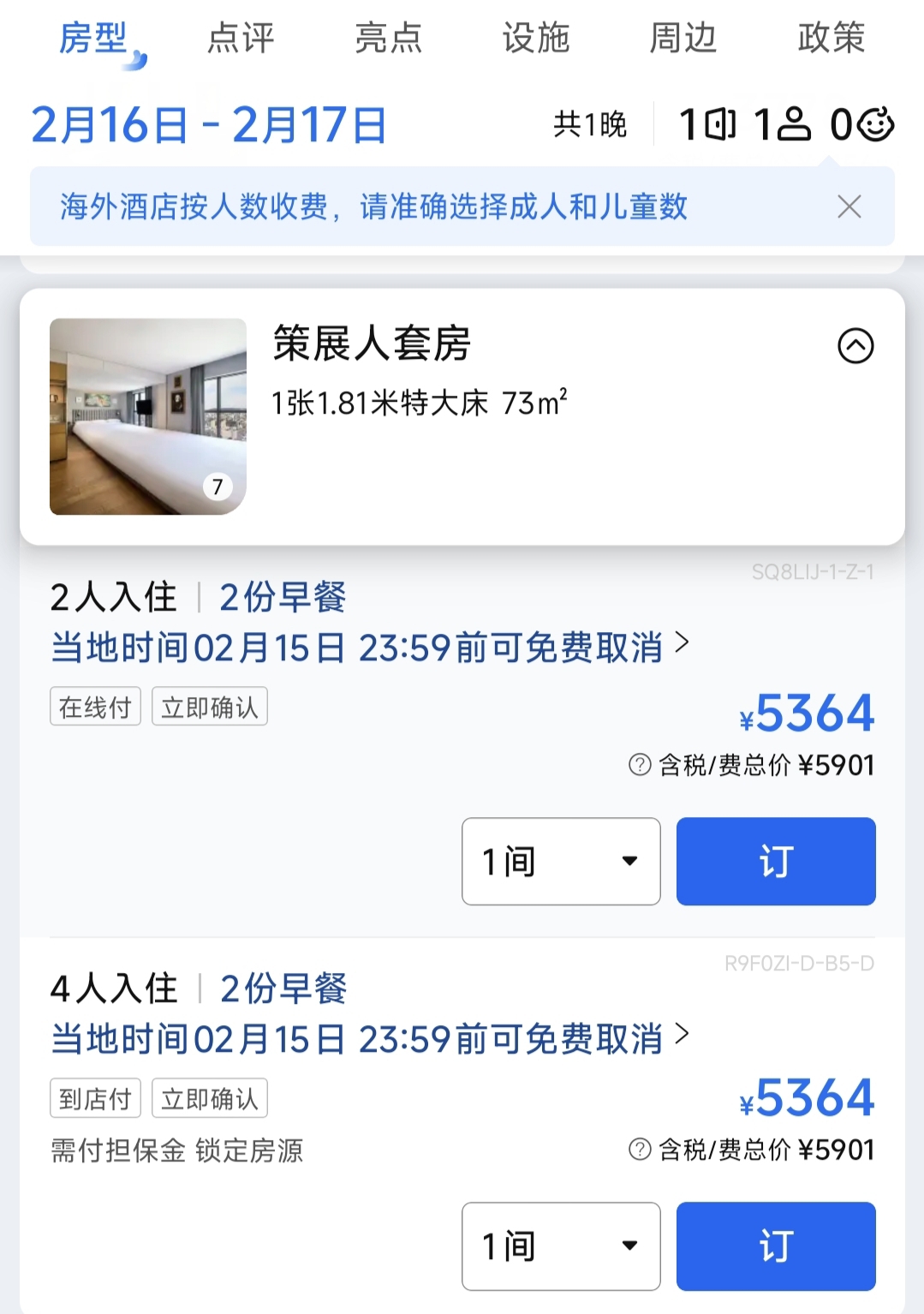Viewport: 924px width, 1314px height.
Task: Collapse the 策展人套房 room card
Action: pos(855,346)
